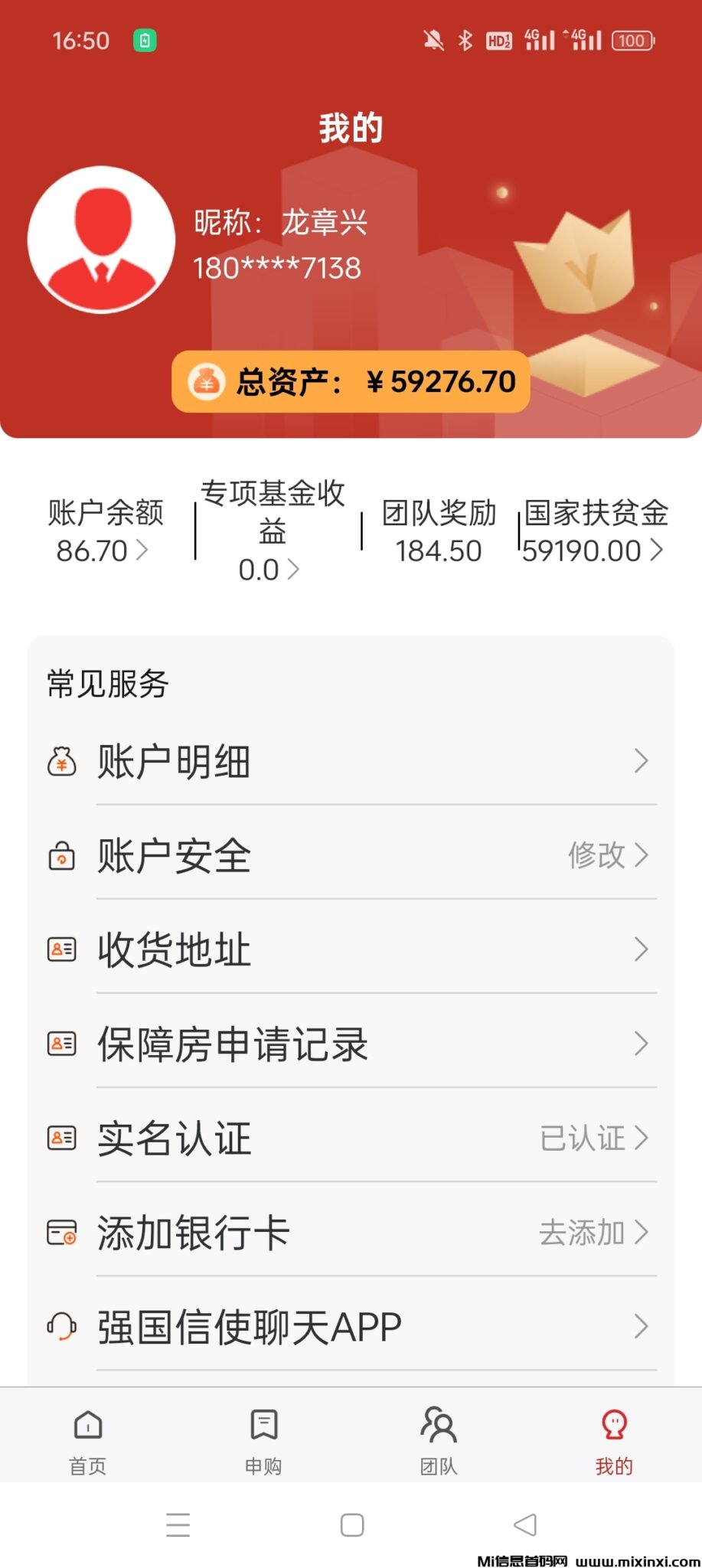Screen dimensions: 702x1568
Task: Click the 账户明细 money bag icon
Action: [62, 760]
